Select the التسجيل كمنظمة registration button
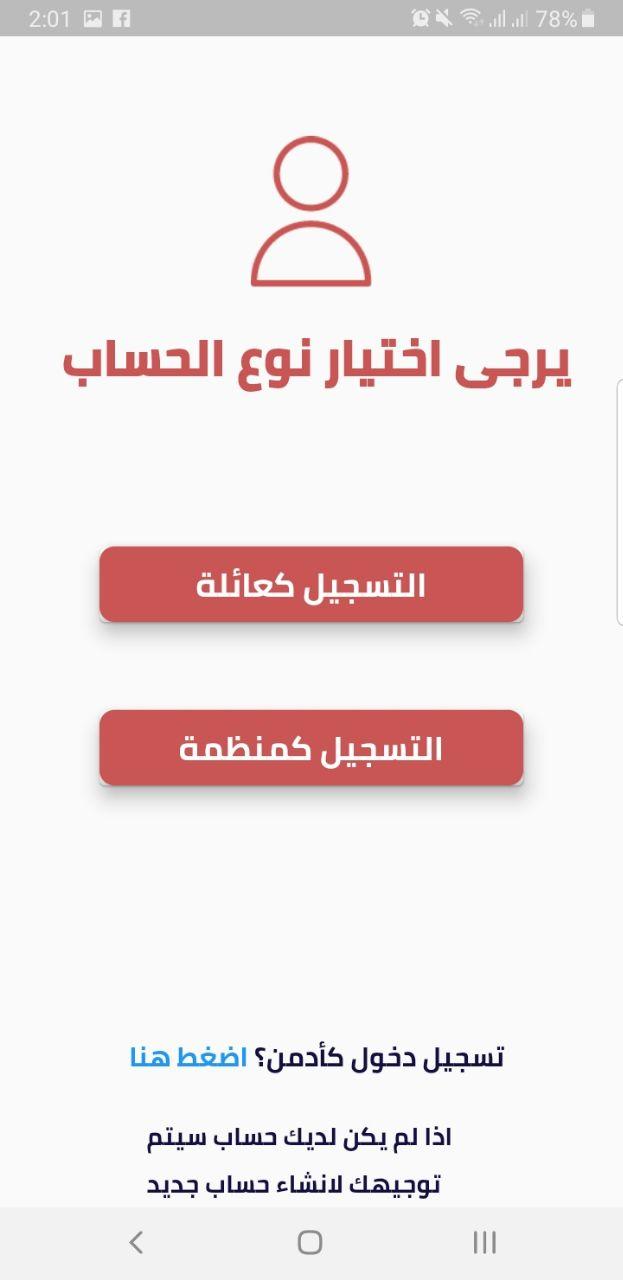The image size is (623, 1280). tap(311, 748)
